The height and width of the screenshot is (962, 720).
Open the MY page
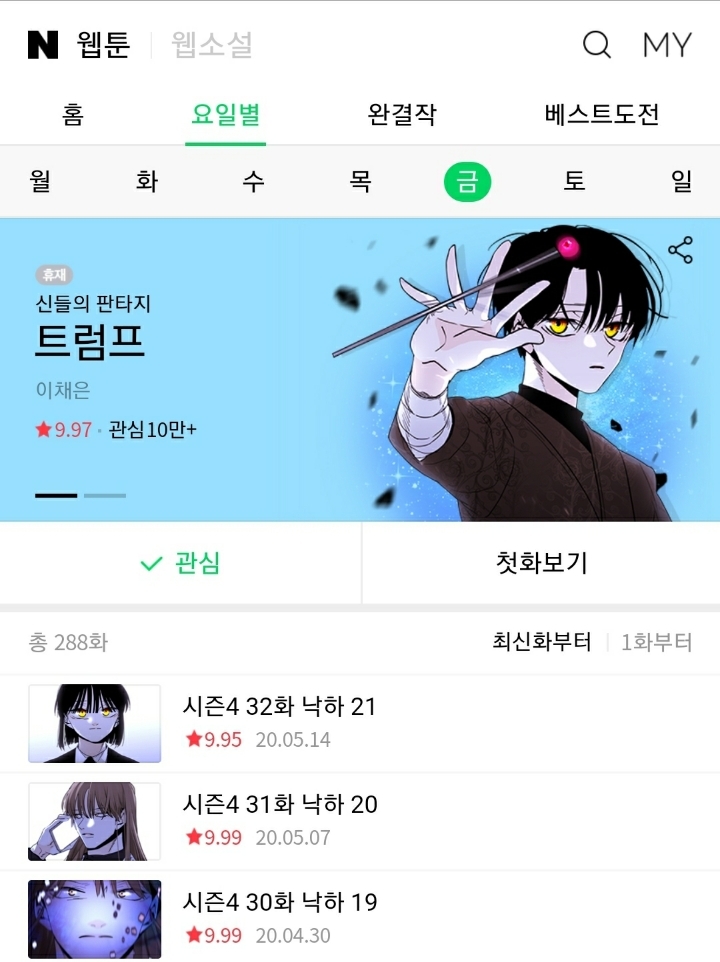[x=667, y=45]
